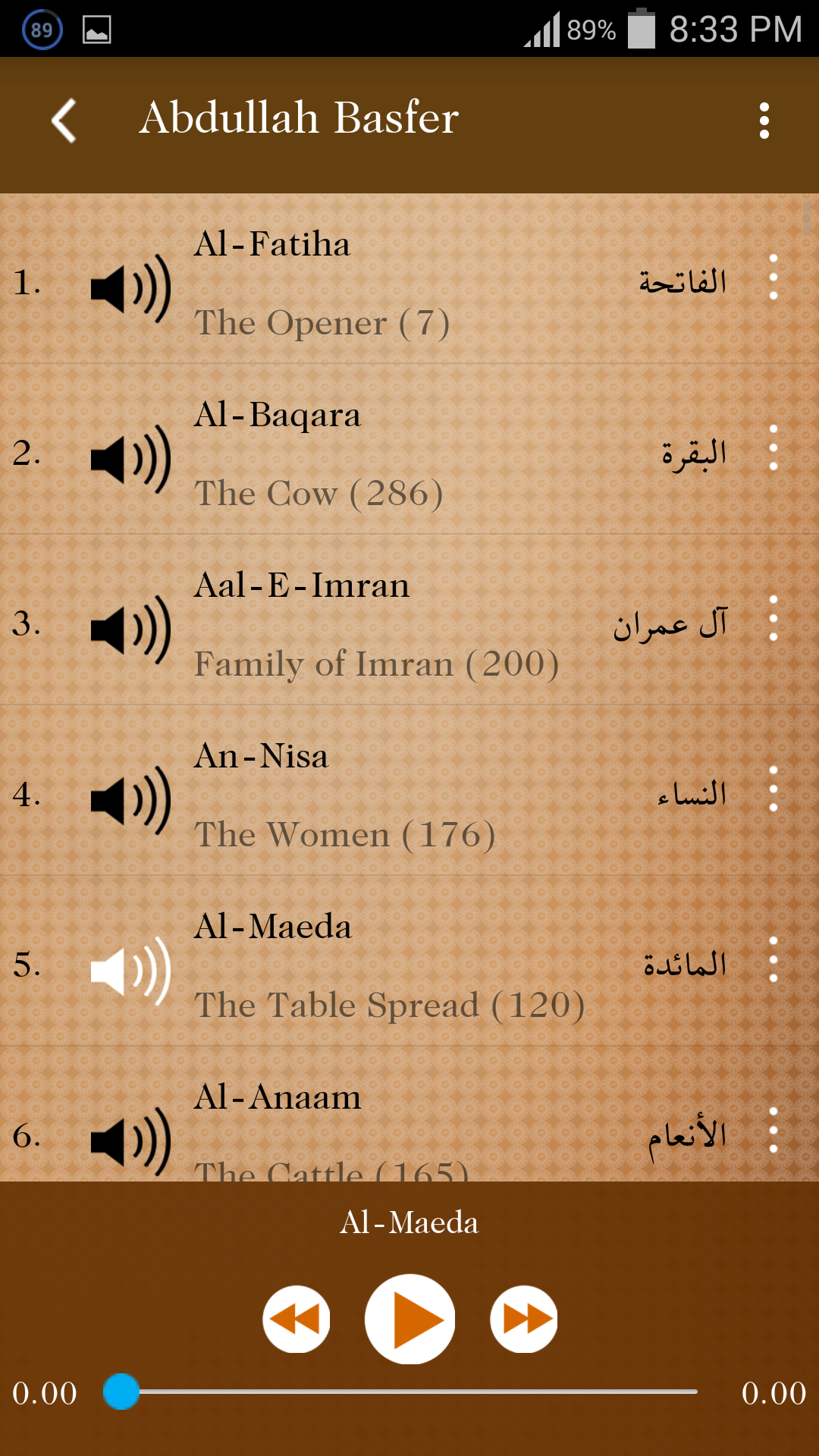Open the three-dot menu for An-Nisa
This screenshot has width=819, height=1456.
(773, 789)
